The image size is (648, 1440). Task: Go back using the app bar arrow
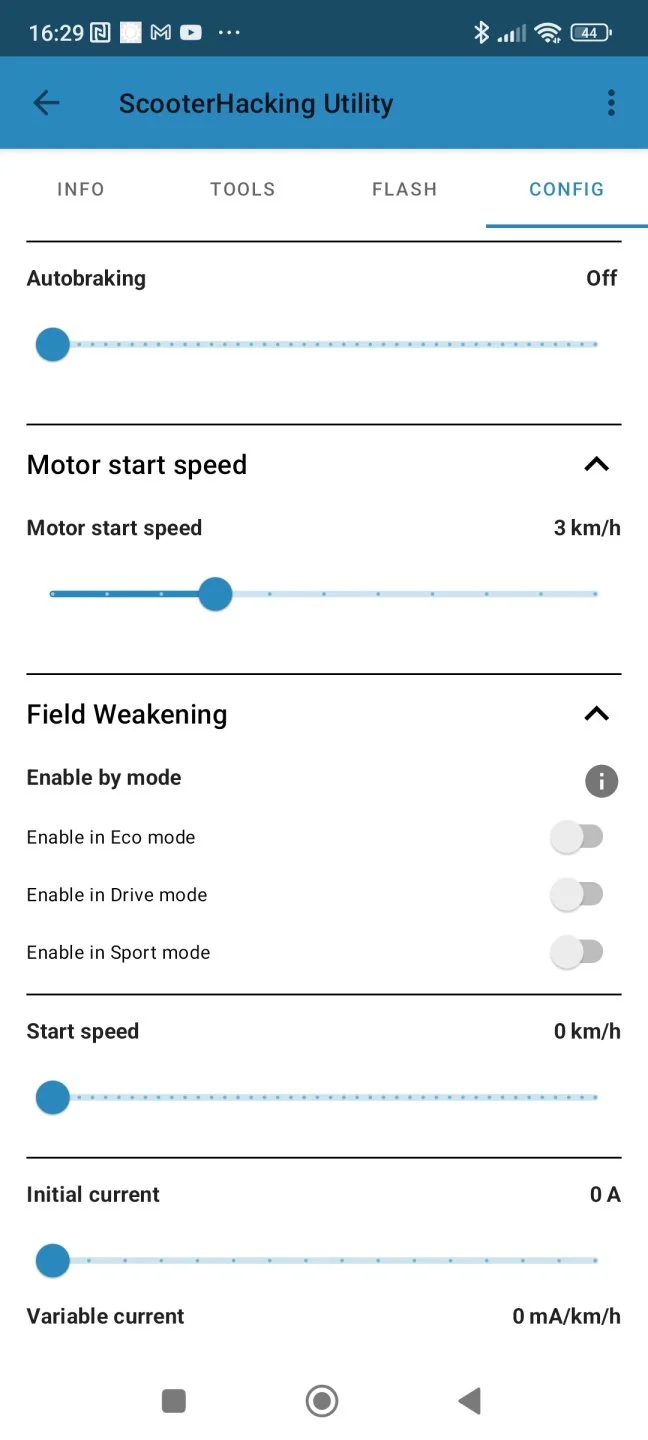46,103
